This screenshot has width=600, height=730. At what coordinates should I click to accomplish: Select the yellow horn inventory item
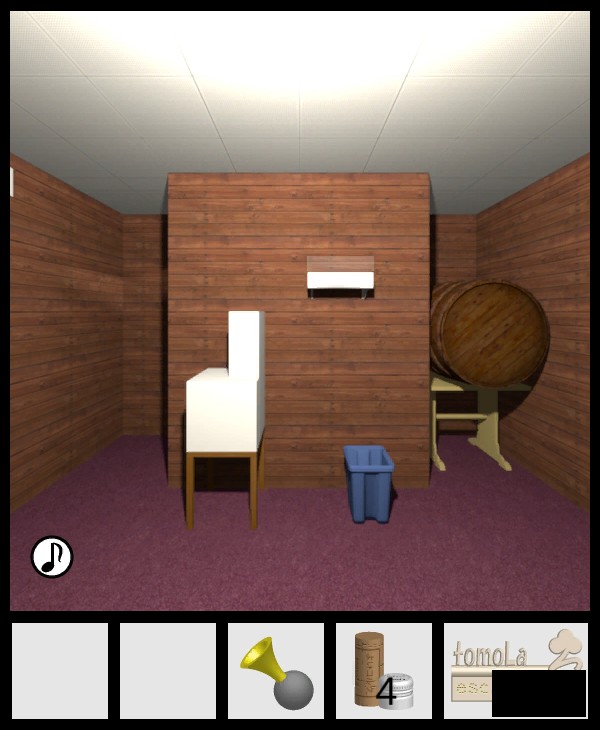tap(275, 671)
